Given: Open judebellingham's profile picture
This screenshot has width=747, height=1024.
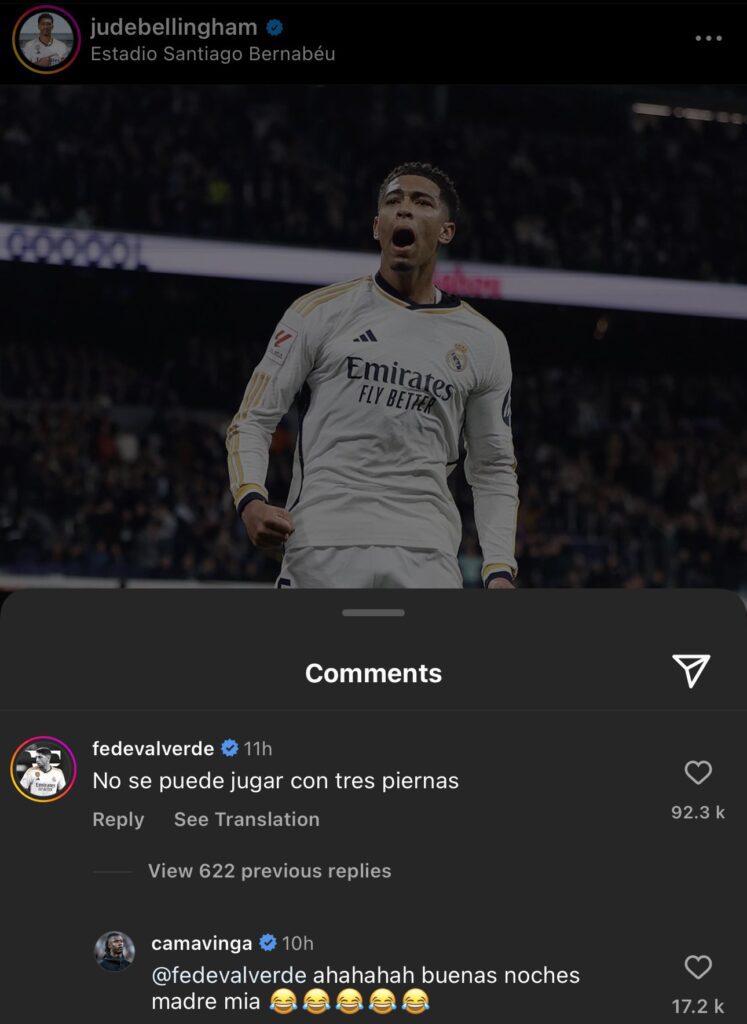Looking at the screenshot, I should [46, 39].
